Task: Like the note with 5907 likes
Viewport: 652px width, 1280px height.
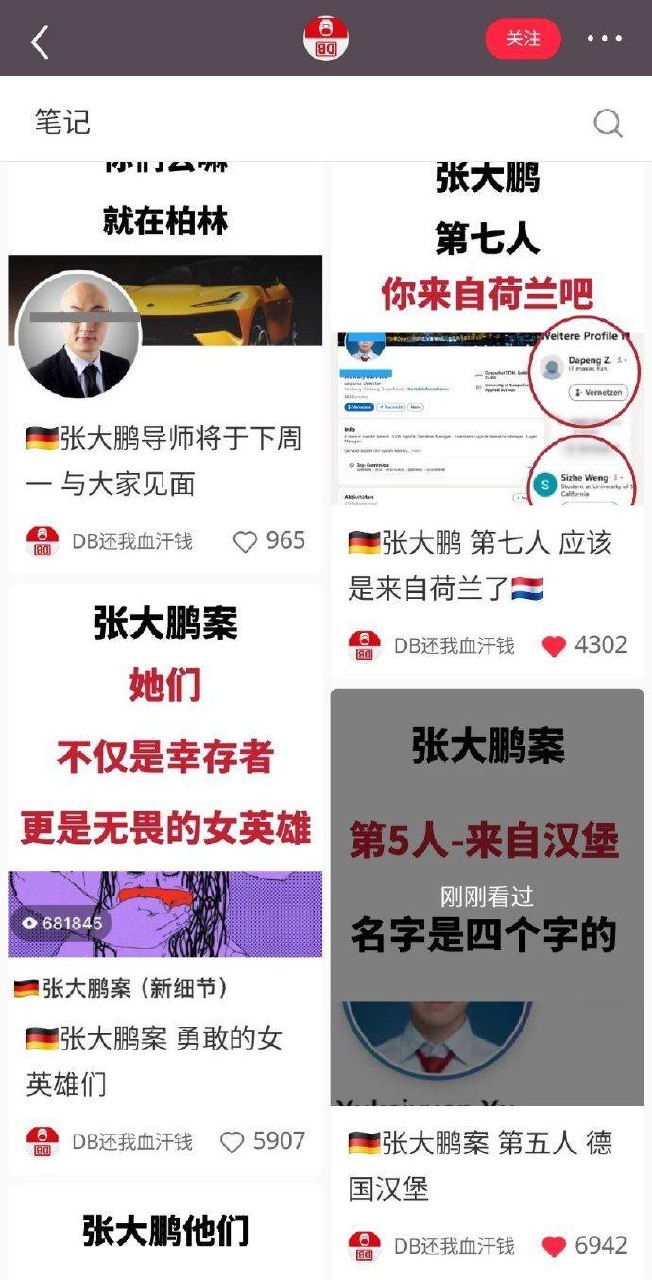Action: click(232, 1142)
